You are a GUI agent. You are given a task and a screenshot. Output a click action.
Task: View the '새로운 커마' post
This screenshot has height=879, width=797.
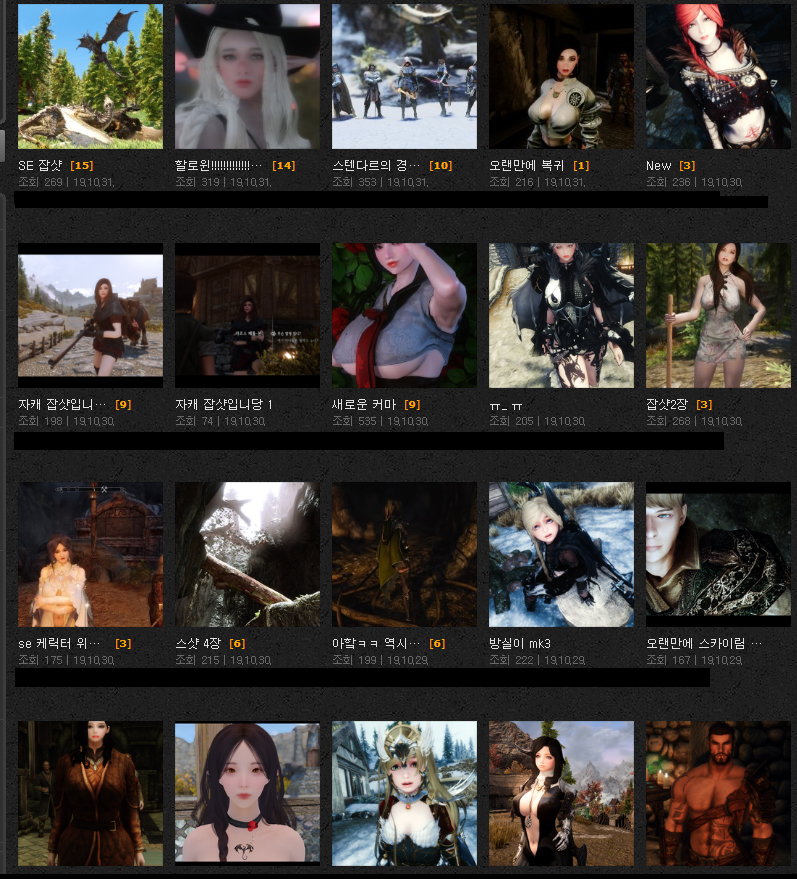point(404,316)
